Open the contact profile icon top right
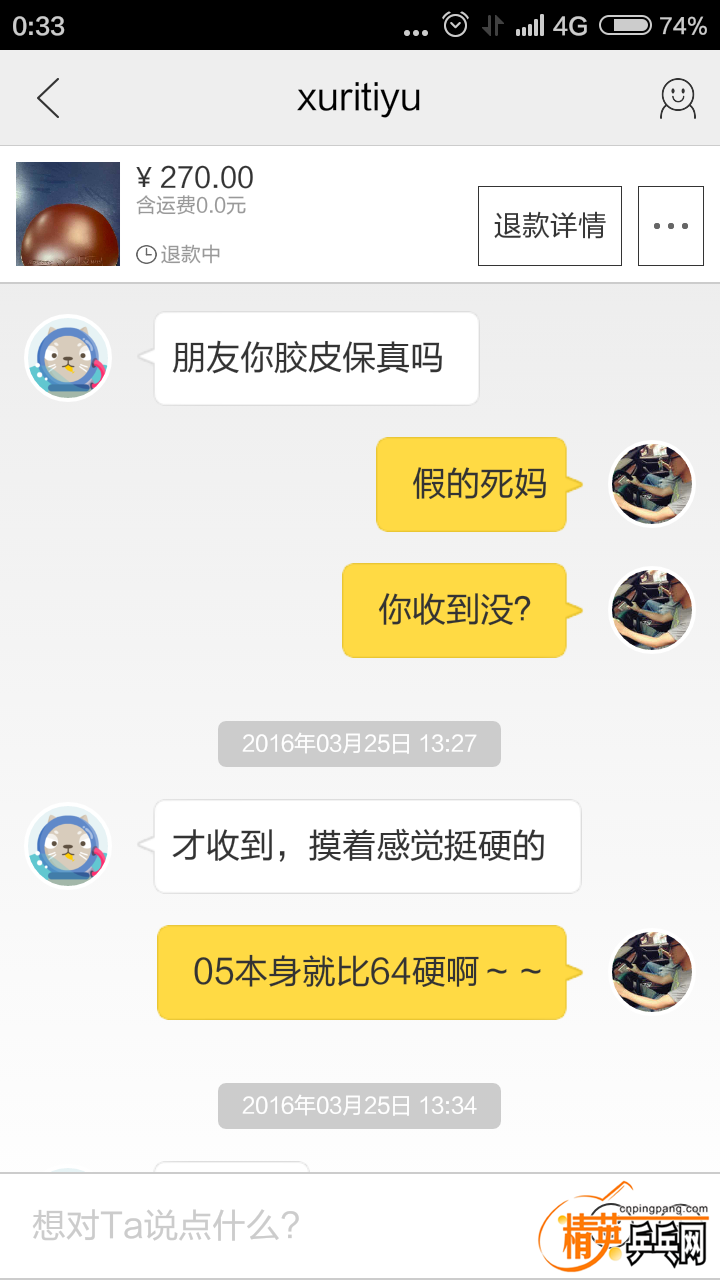The image size is (720, 1280). tap(676, 97)
